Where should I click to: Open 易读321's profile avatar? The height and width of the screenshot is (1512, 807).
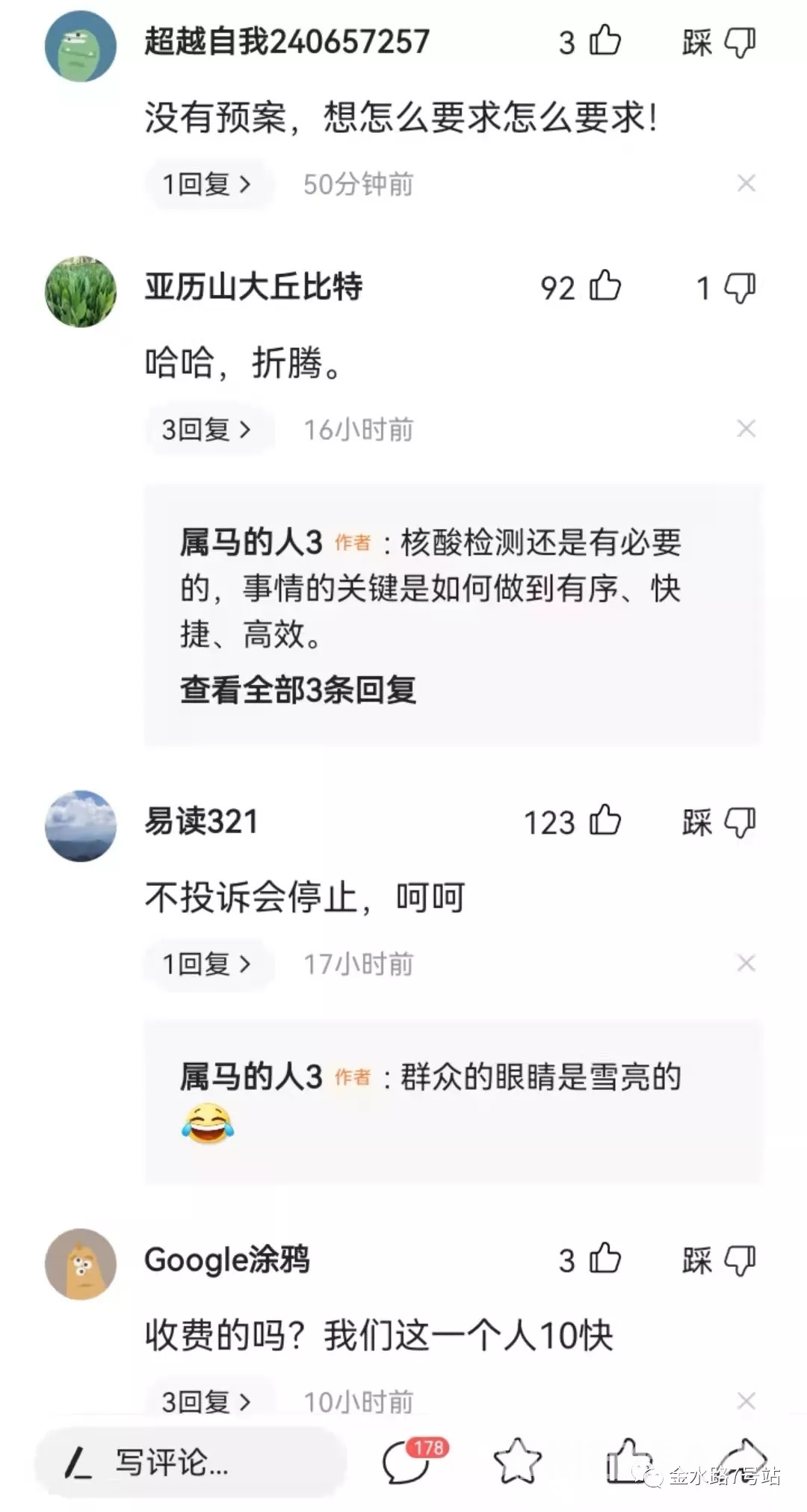(81, 825)
